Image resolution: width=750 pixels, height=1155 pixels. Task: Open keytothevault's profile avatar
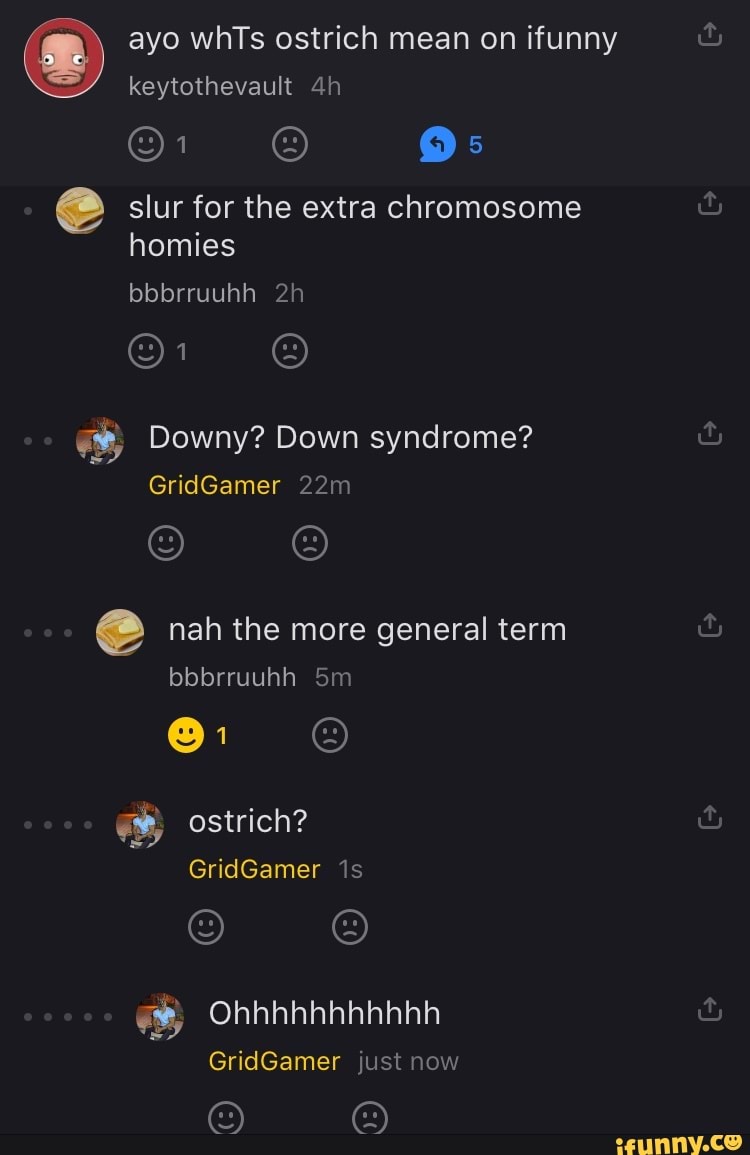point(64,57)
